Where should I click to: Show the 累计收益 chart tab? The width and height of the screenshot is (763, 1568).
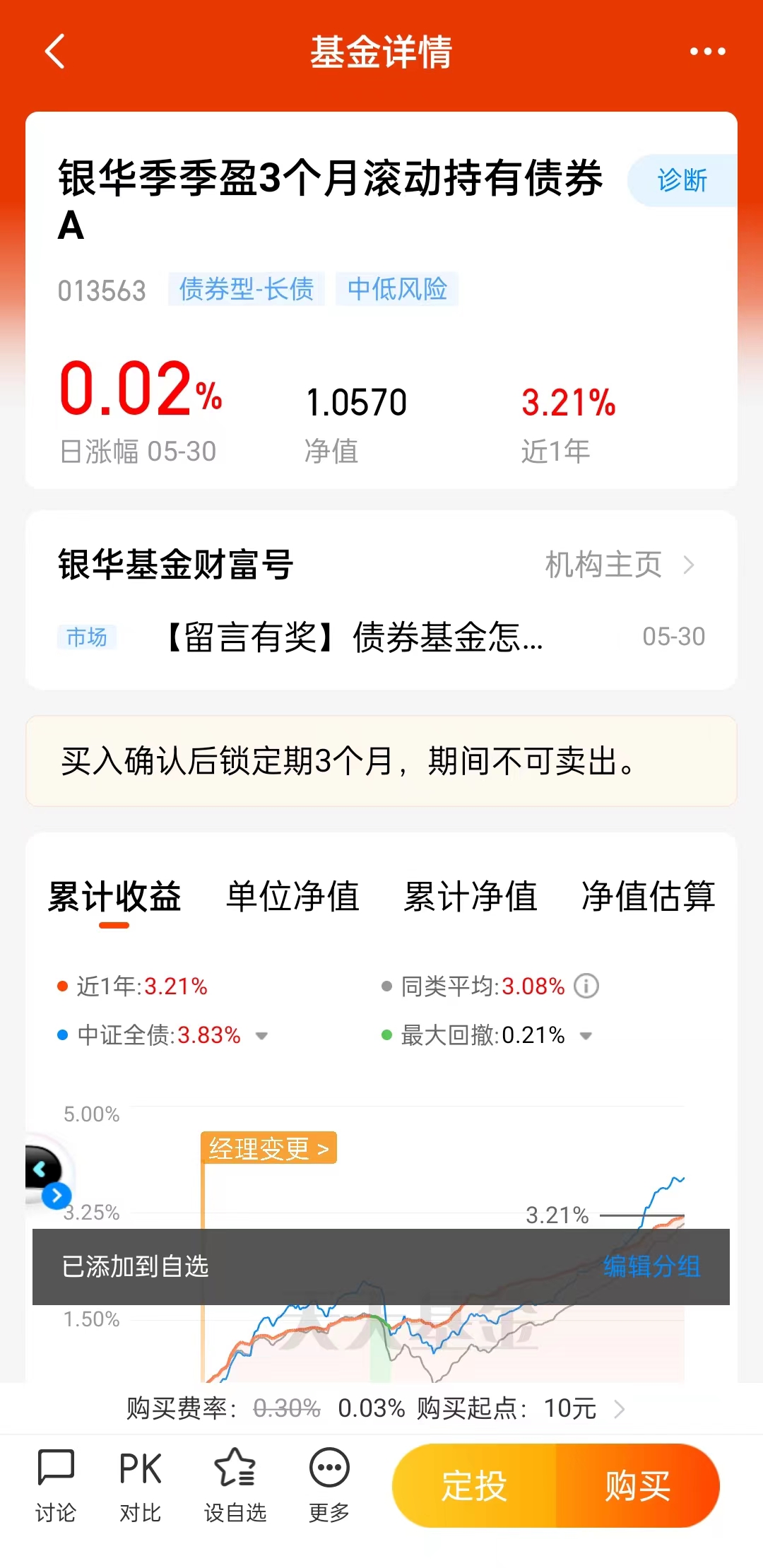(x=114, y=896)
